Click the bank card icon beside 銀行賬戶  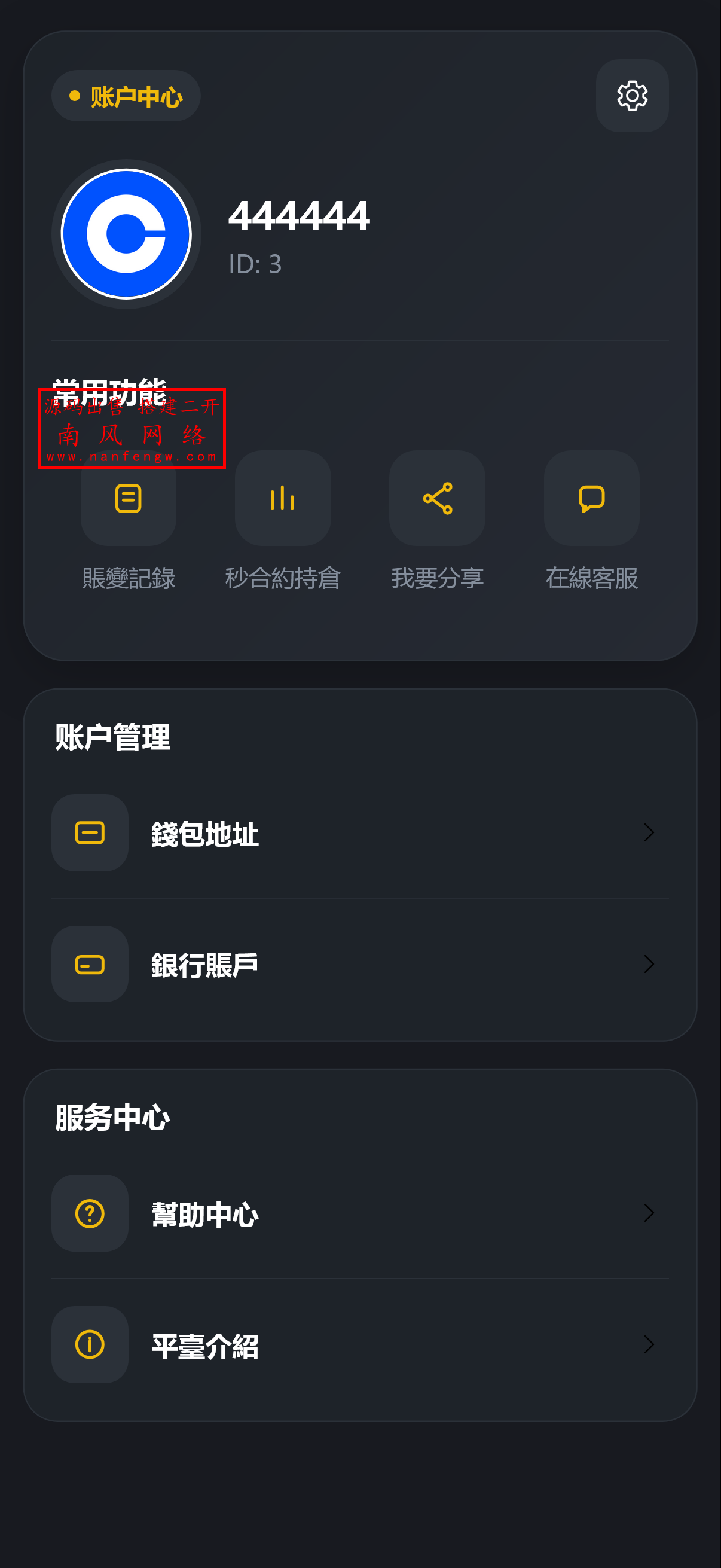[x=89, y=963]
